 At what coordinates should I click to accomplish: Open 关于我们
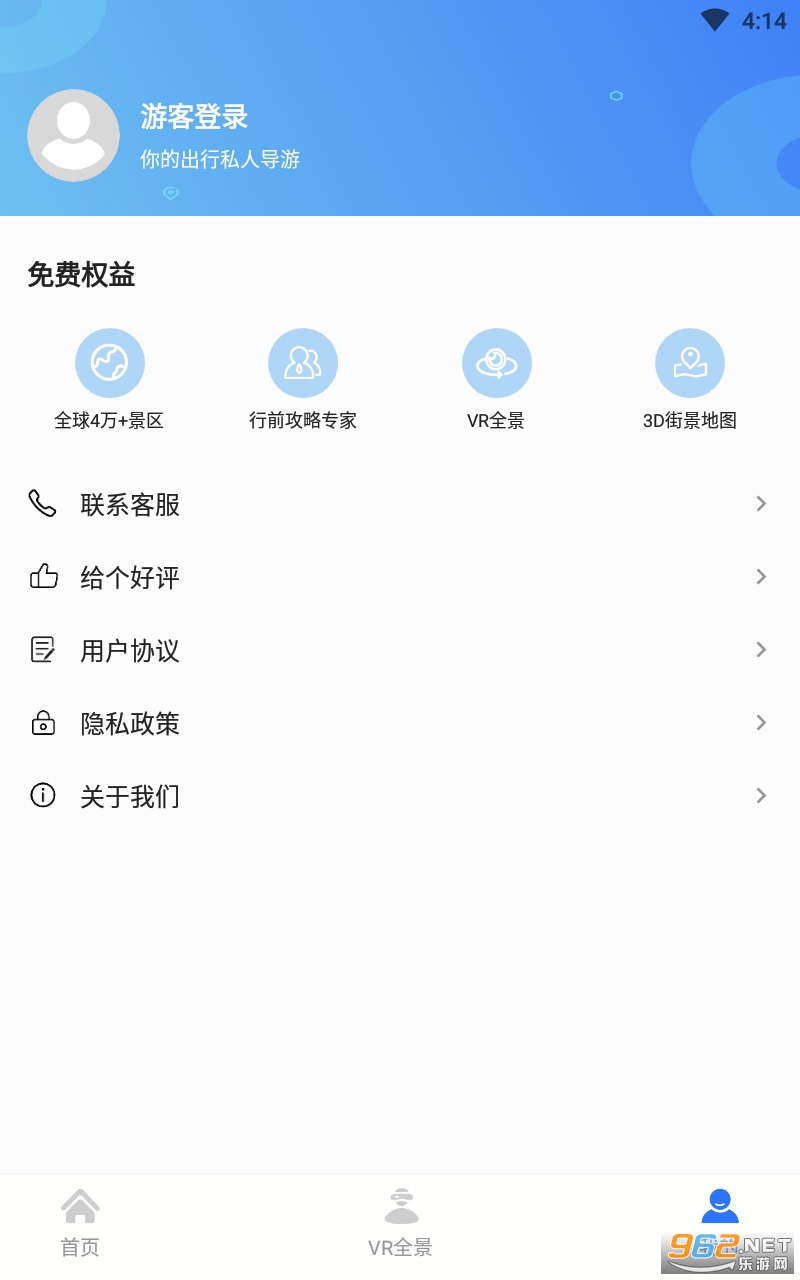(400, 796)
